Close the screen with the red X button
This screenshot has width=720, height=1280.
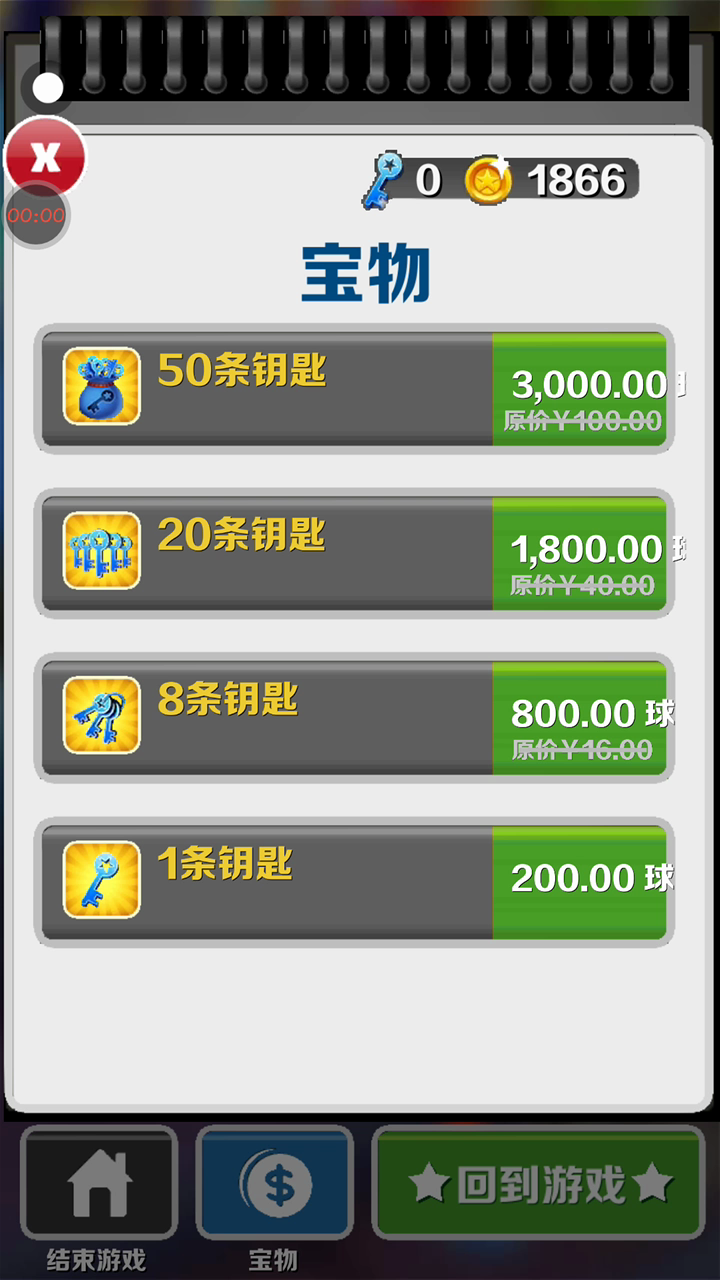tap(45, 158)
